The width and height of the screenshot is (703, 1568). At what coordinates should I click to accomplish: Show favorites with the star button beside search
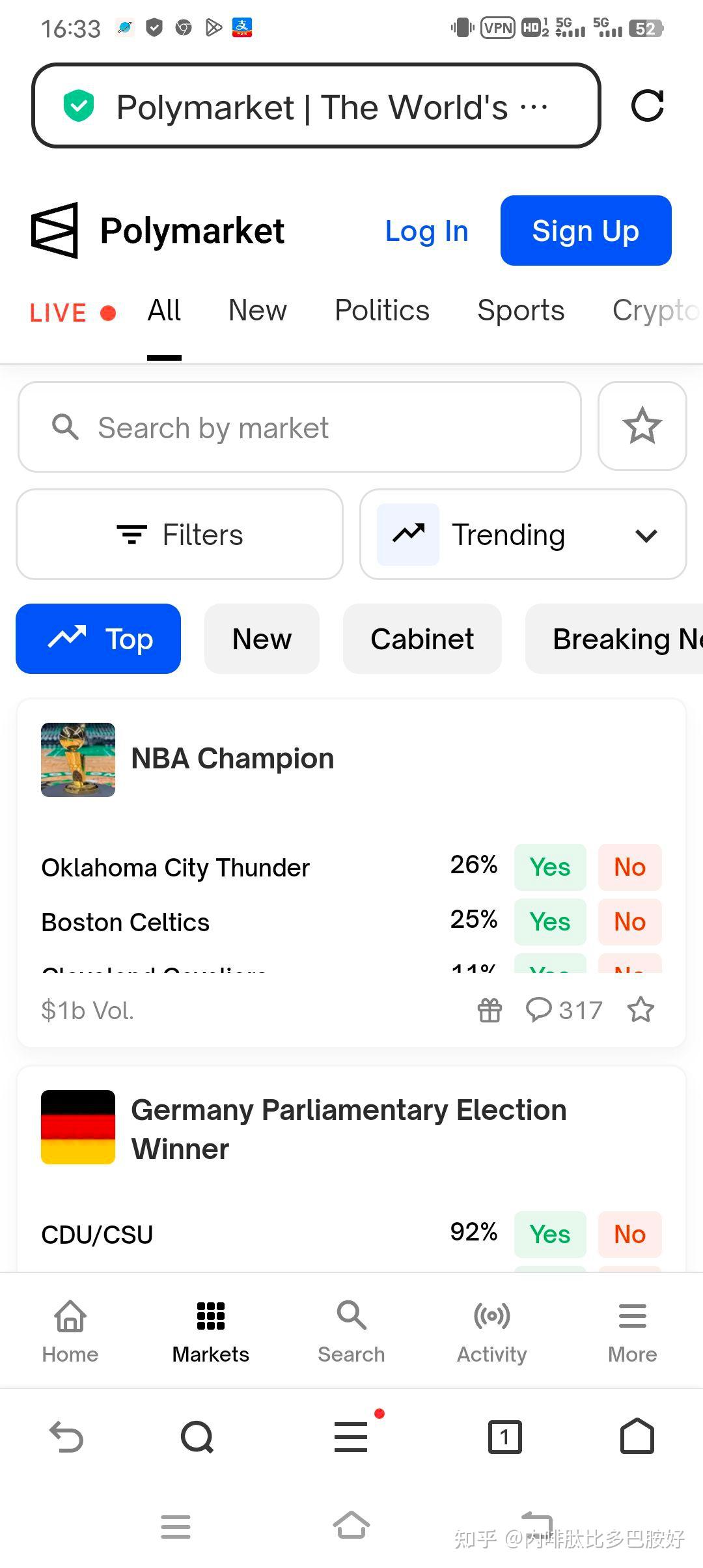coord(642,426)
